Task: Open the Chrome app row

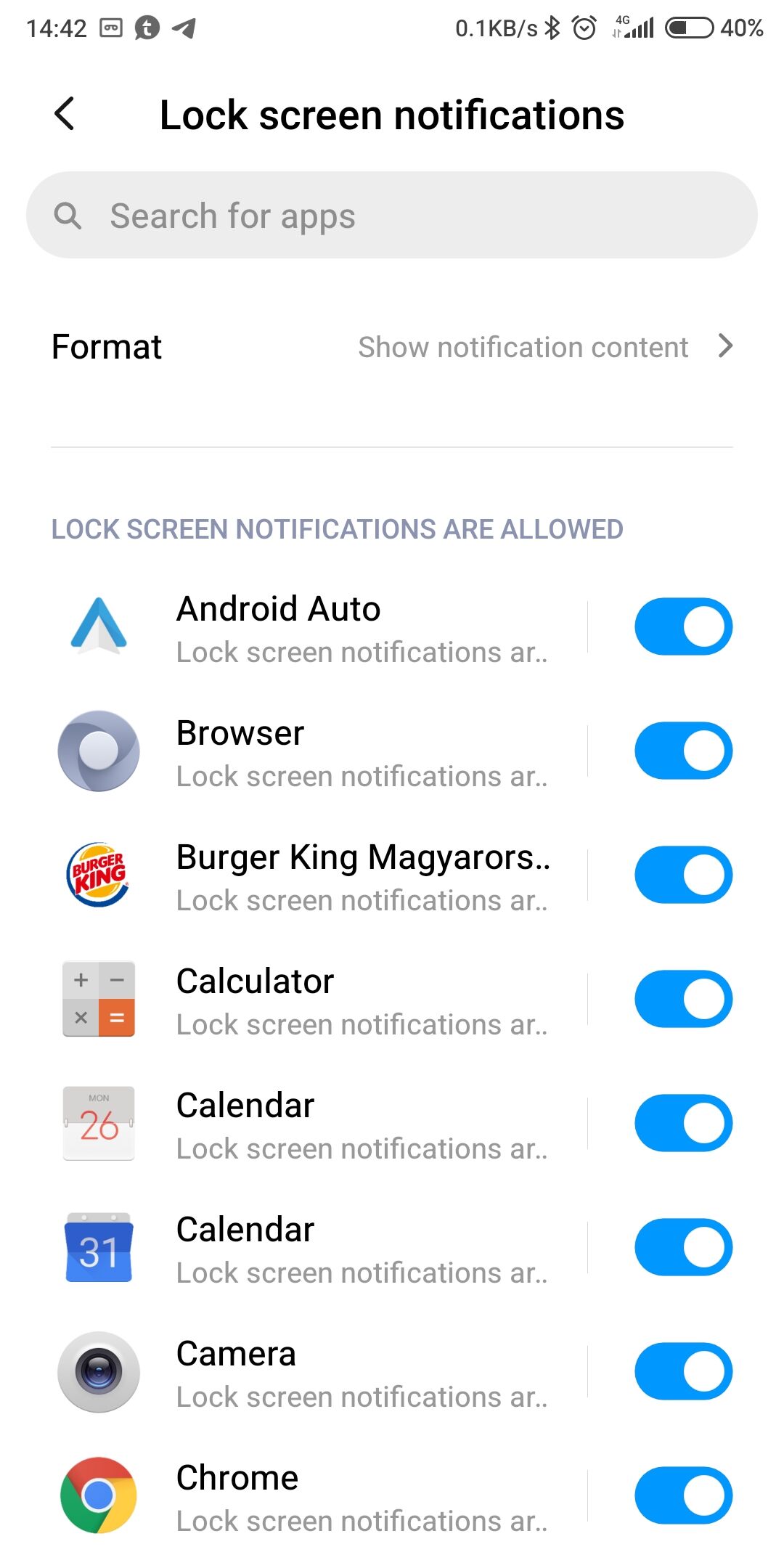Action: coord(305,1497)
